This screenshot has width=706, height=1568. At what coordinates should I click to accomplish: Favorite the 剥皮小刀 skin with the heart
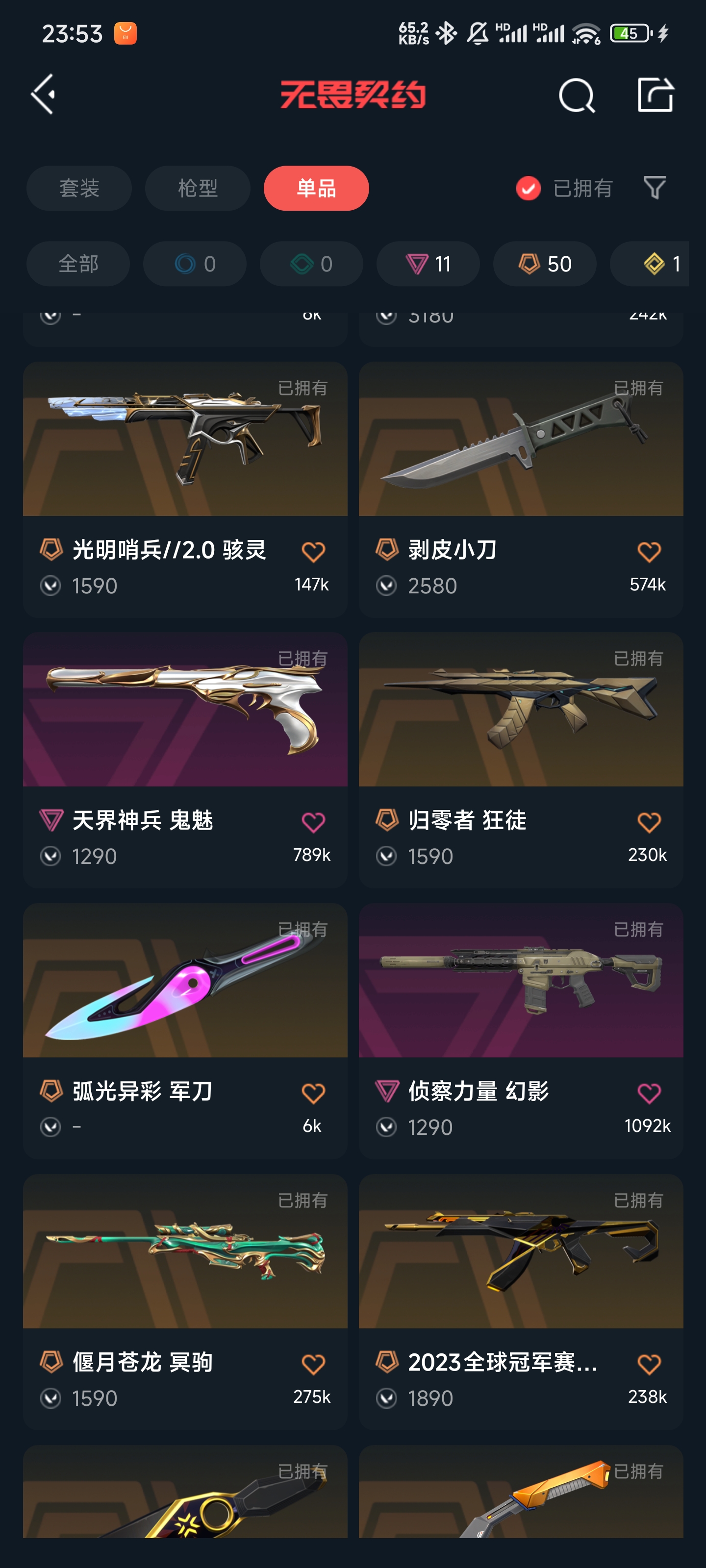coord(649,552)
